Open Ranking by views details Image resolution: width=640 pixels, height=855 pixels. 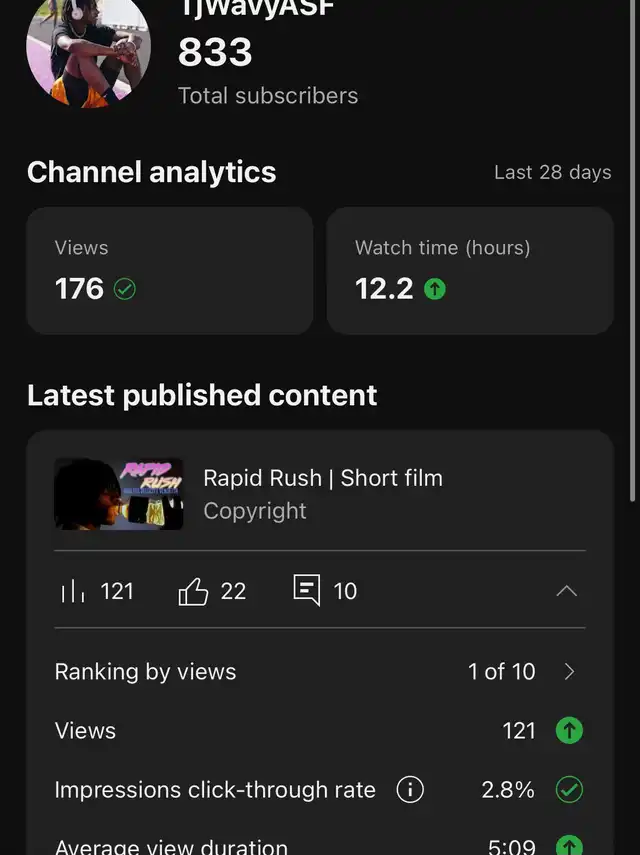click(x=569, y=672)
